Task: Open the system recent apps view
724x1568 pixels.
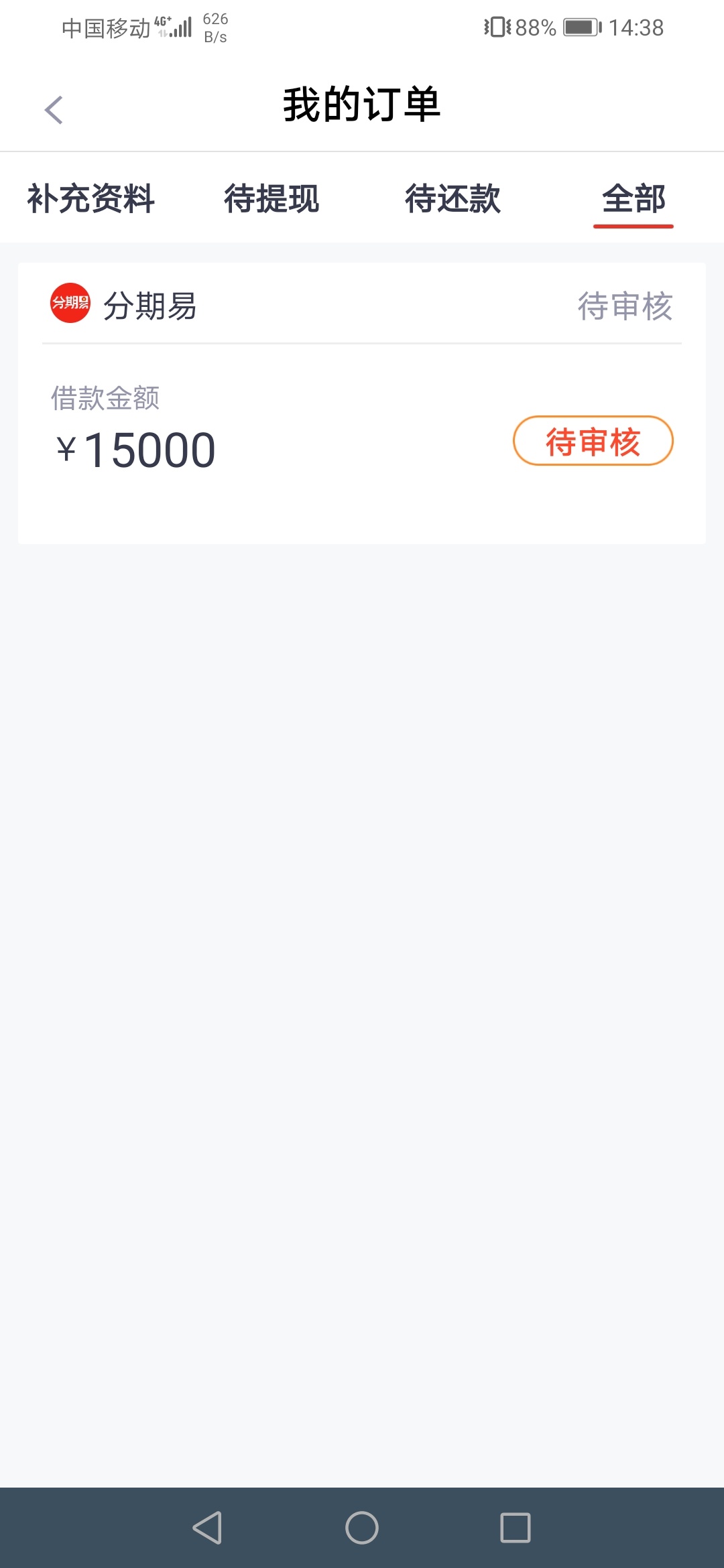Action: 516,1528
